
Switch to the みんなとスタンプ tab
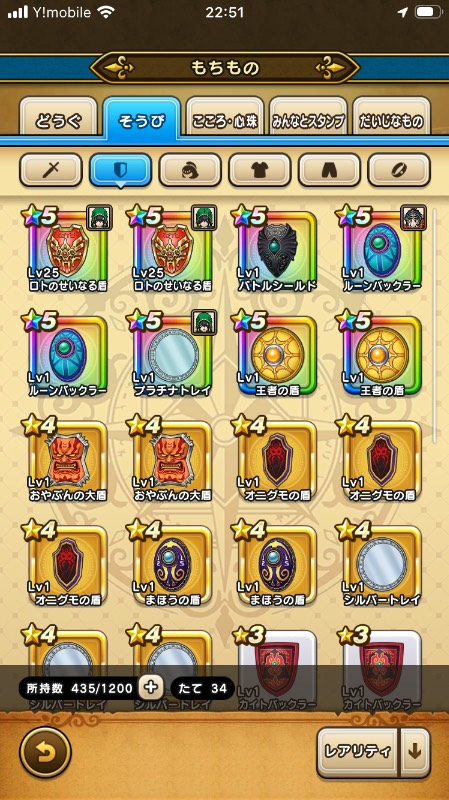coord(308,121)
